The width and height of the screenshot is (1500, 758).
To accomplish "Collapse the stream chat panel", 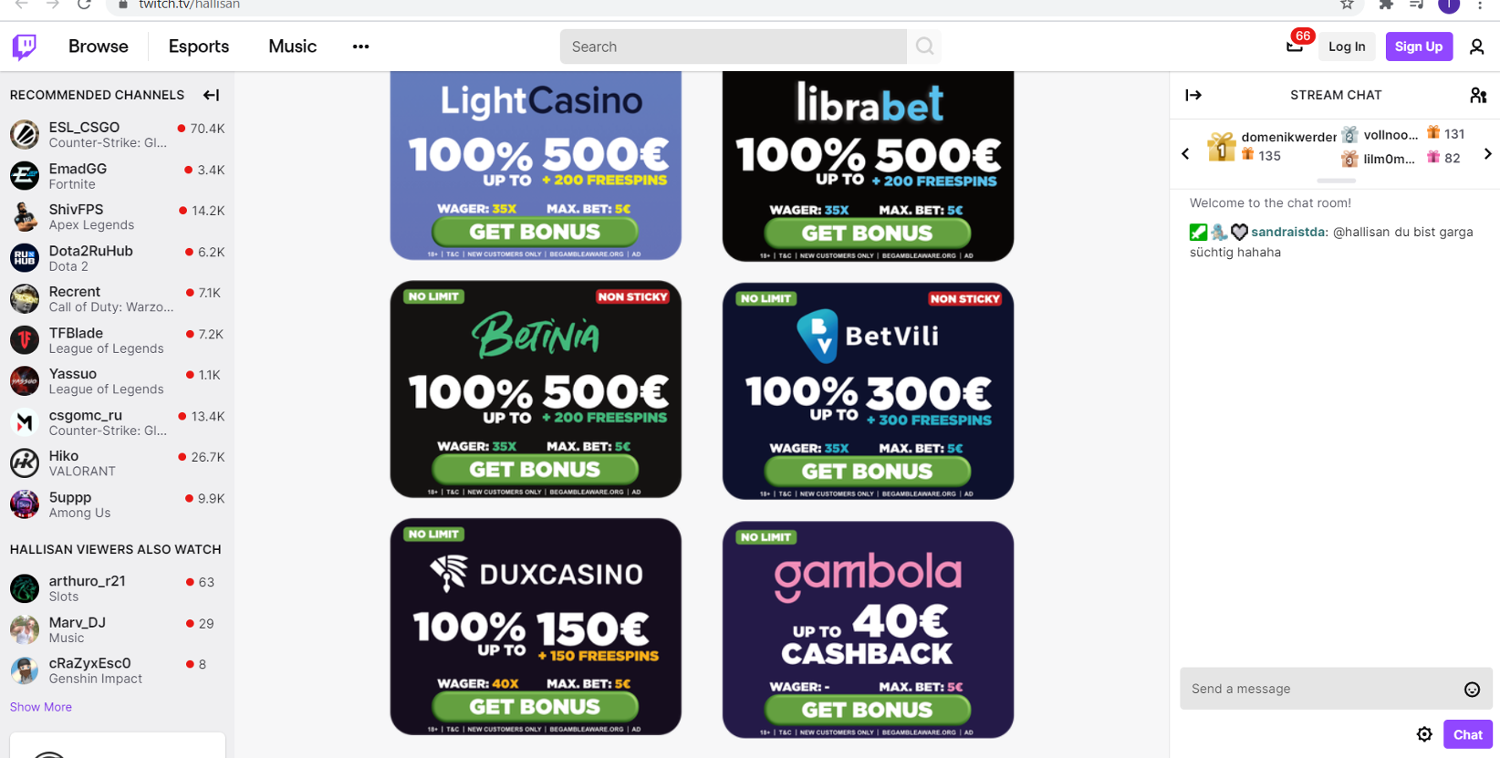I will 1193,95.
